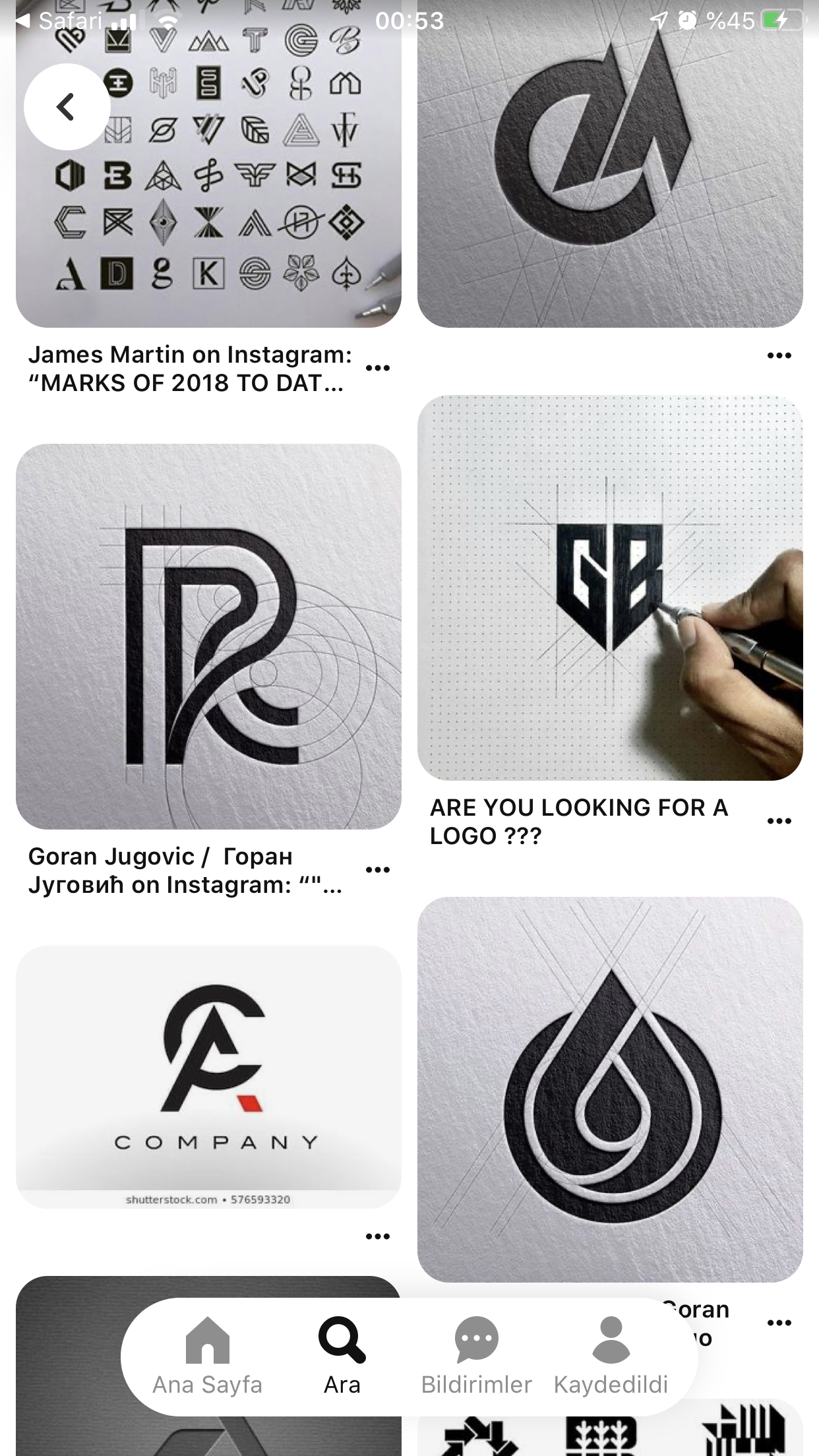Open options under circular d logo pin
This screenshot has width=819, height=1456.
779,355
